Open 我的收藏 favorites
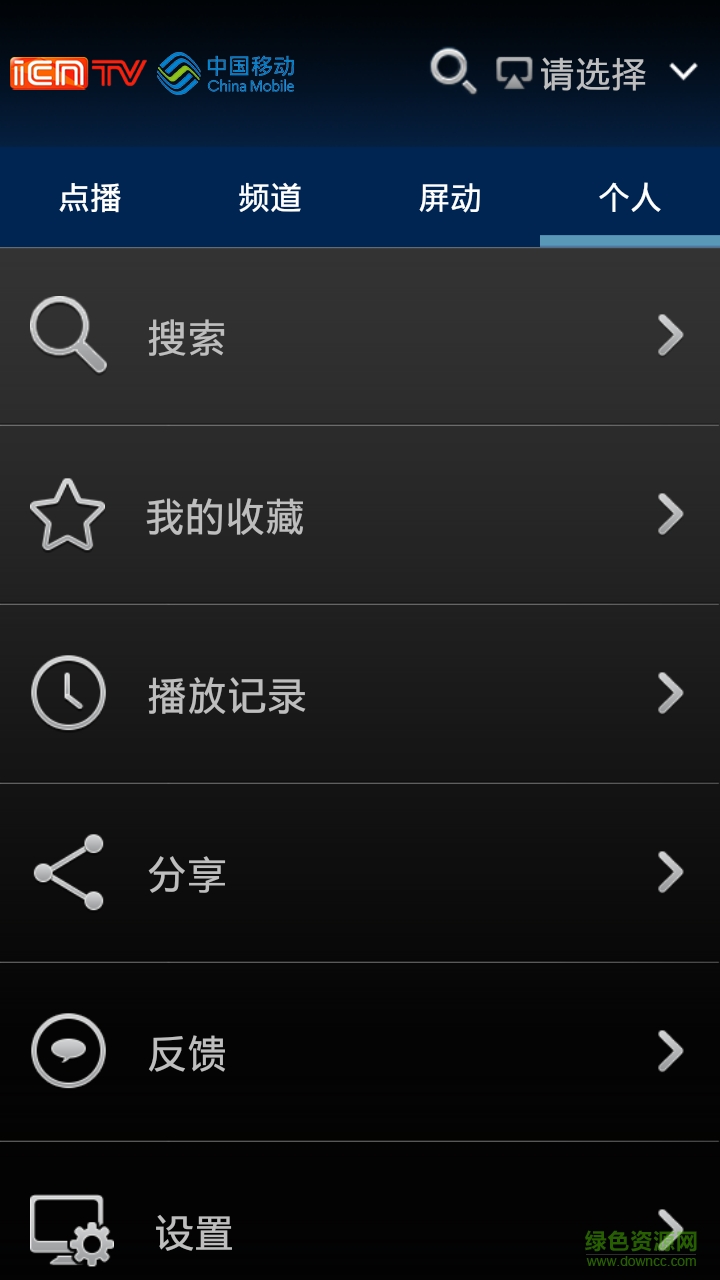720x1280 pixels. (x=360, y=516)
